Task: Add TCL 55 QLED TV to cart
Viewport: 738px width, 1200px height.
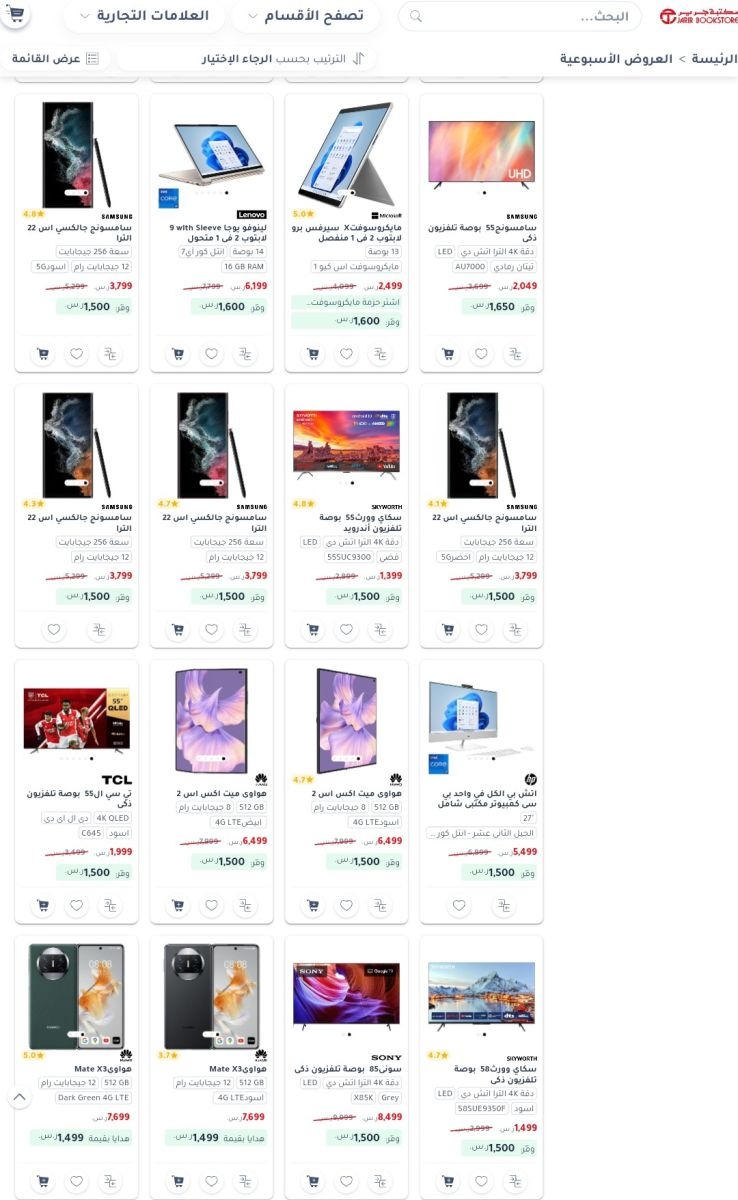Action: (x=43, y=906)
